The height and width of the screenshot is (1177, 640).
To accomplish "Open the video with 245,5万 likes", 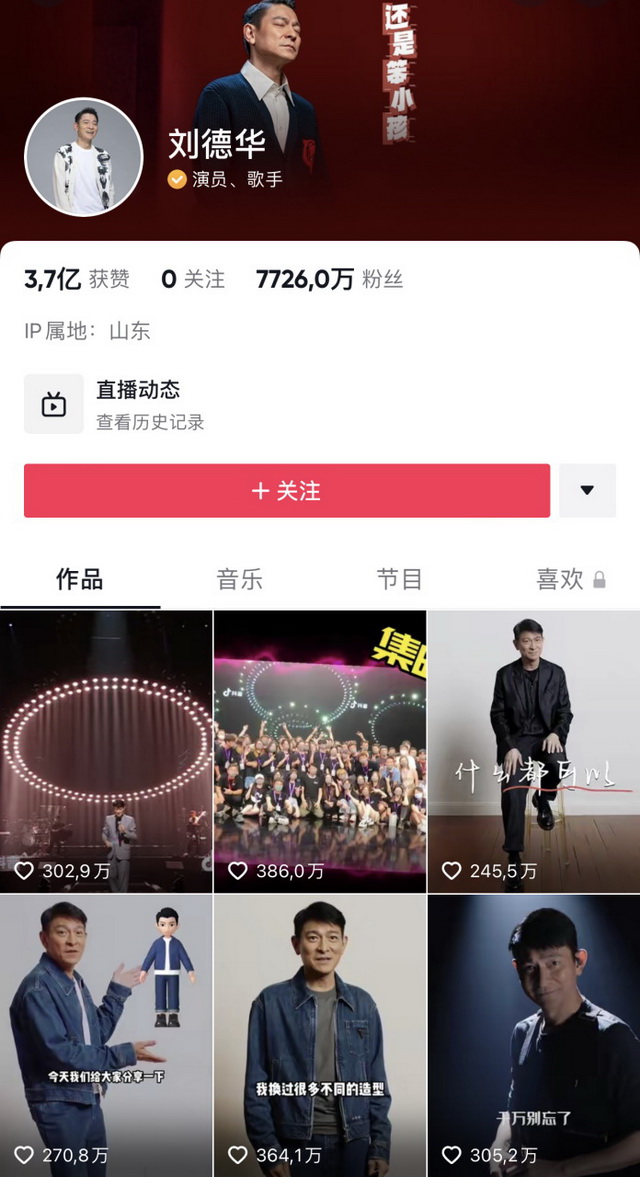I will (x=534, y=750).
